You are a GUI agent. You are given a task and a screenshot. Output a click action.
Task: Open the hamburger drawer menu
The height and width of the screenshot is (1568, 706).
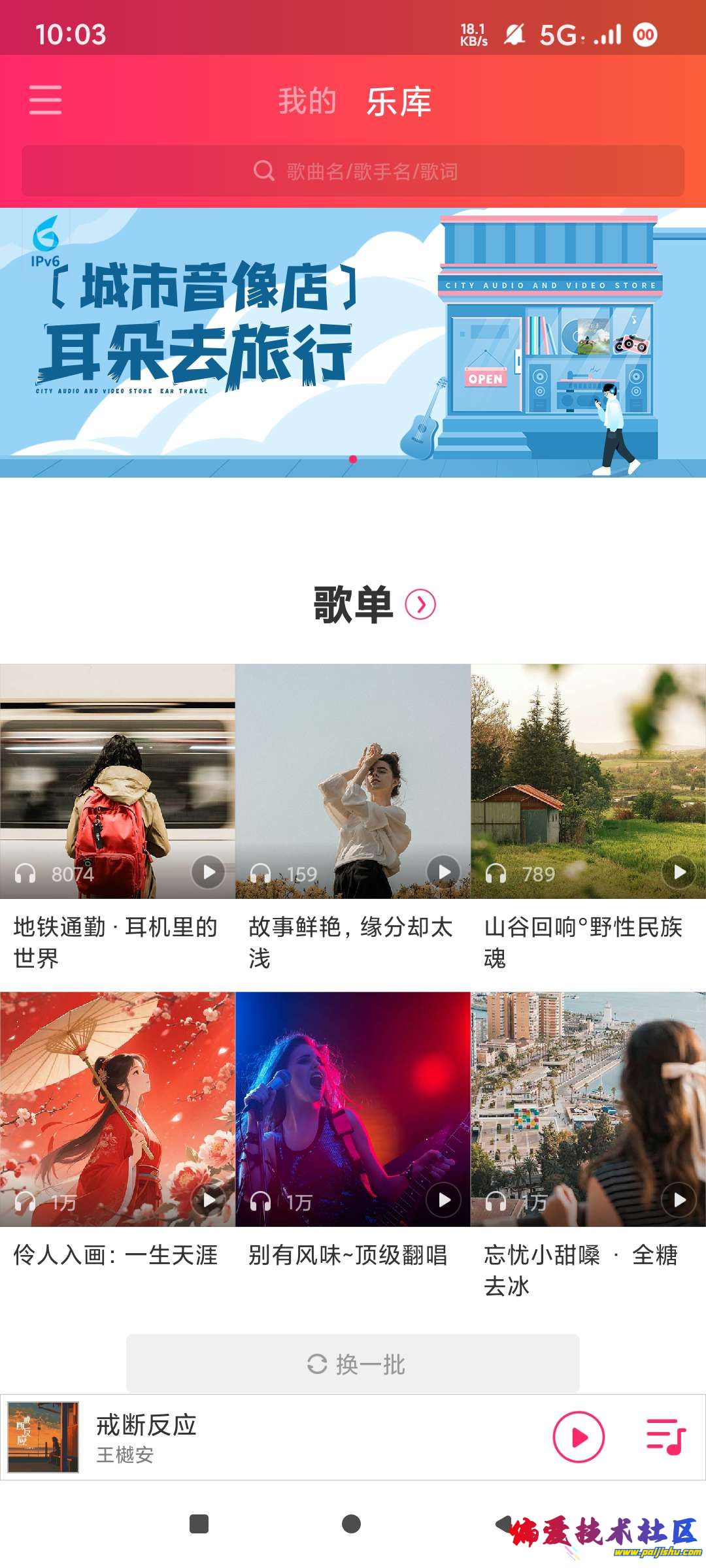pyautogui.click(x=45, y=100)
